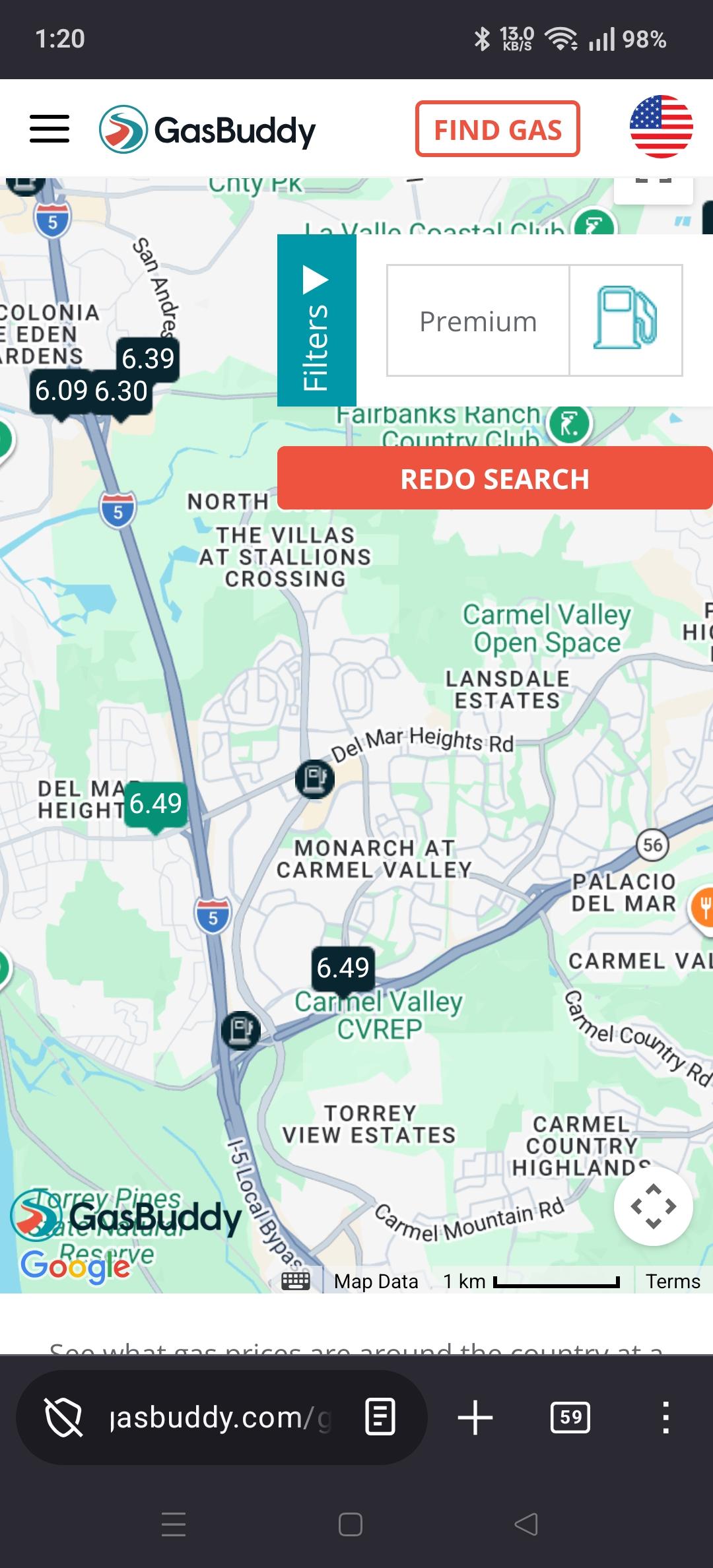Open the 6.49 marker near Carmel Valley CVREP
Viewport: 713px width, 1568px height.
coord(343,969)
